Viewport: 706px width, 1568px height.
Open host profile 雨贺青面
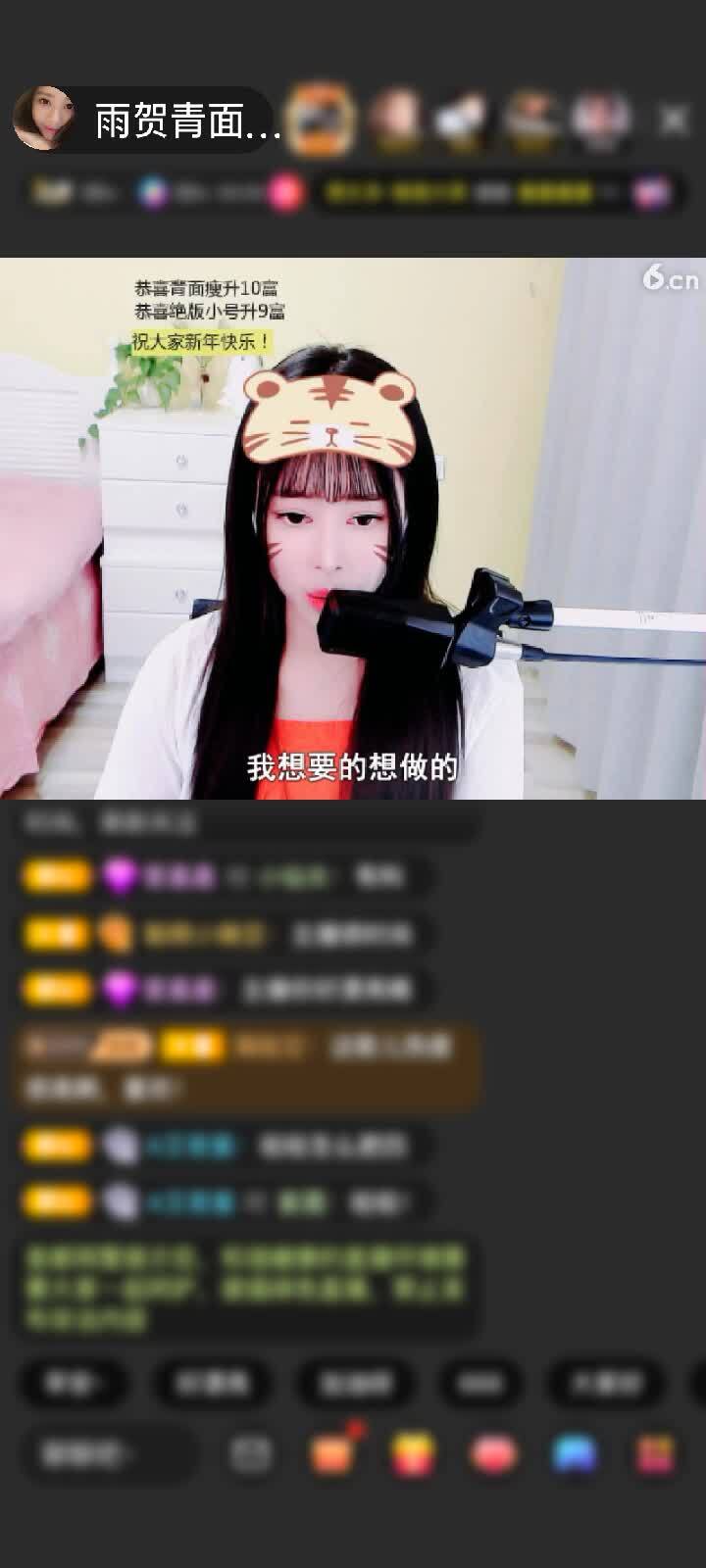pos(147,121)
